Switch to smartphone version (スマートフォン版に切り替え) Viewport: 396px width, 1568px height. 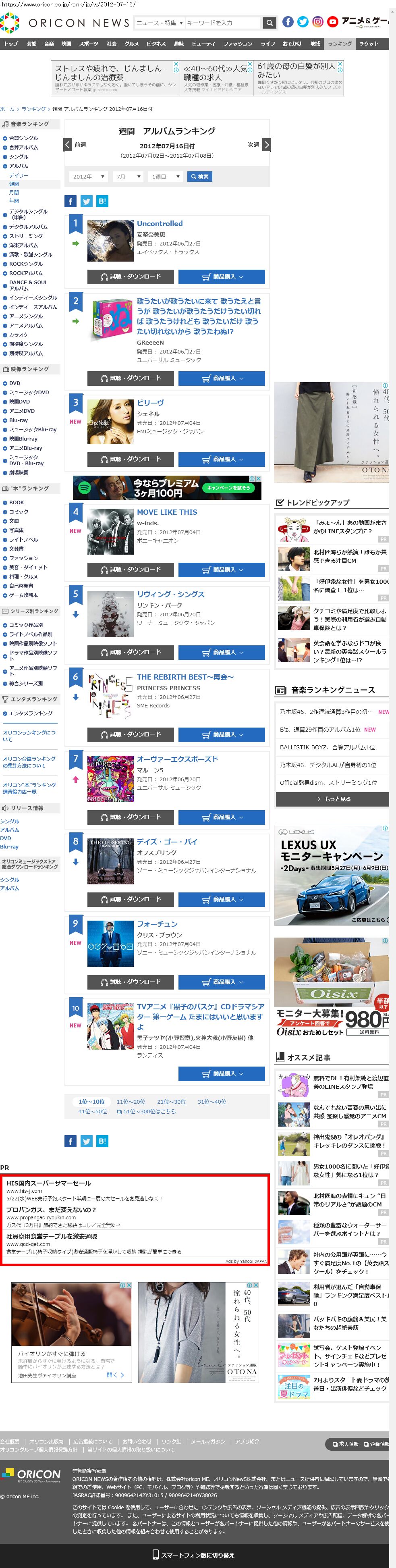pos(193,1555)
